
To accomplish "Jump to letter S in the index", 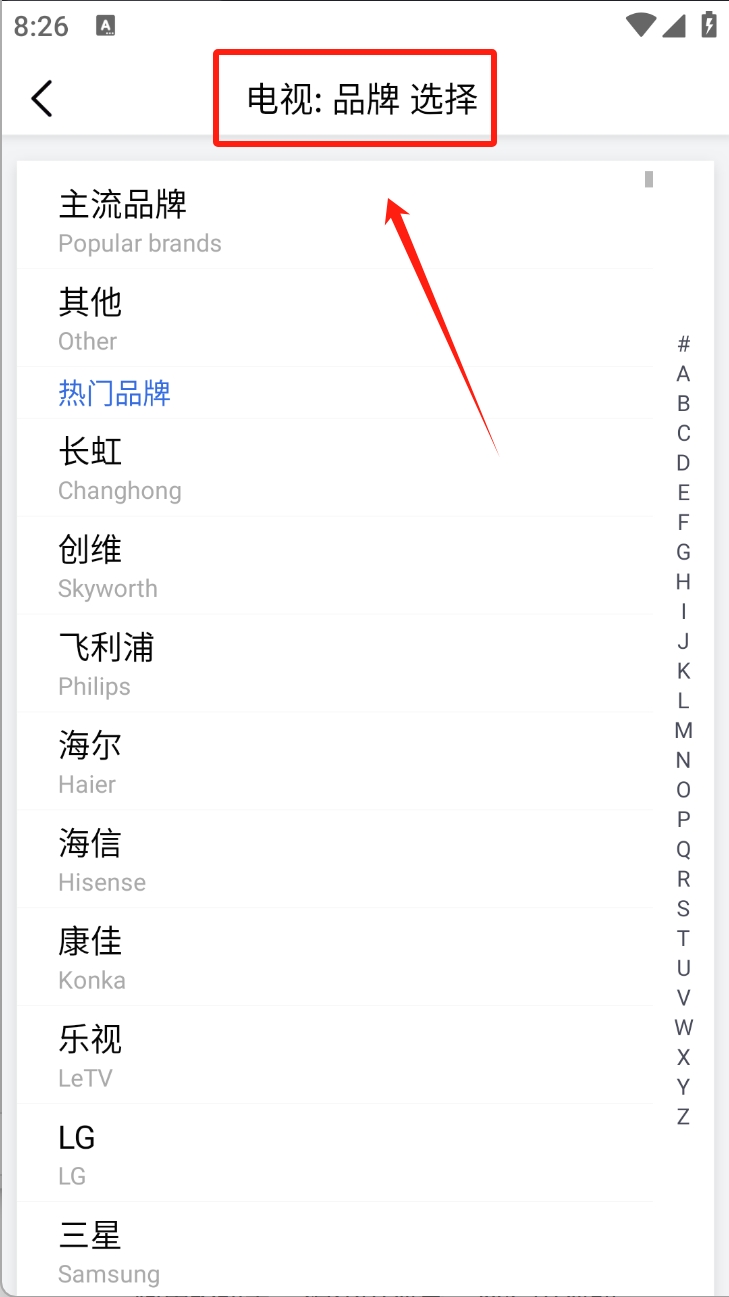I will pos(683,908).
